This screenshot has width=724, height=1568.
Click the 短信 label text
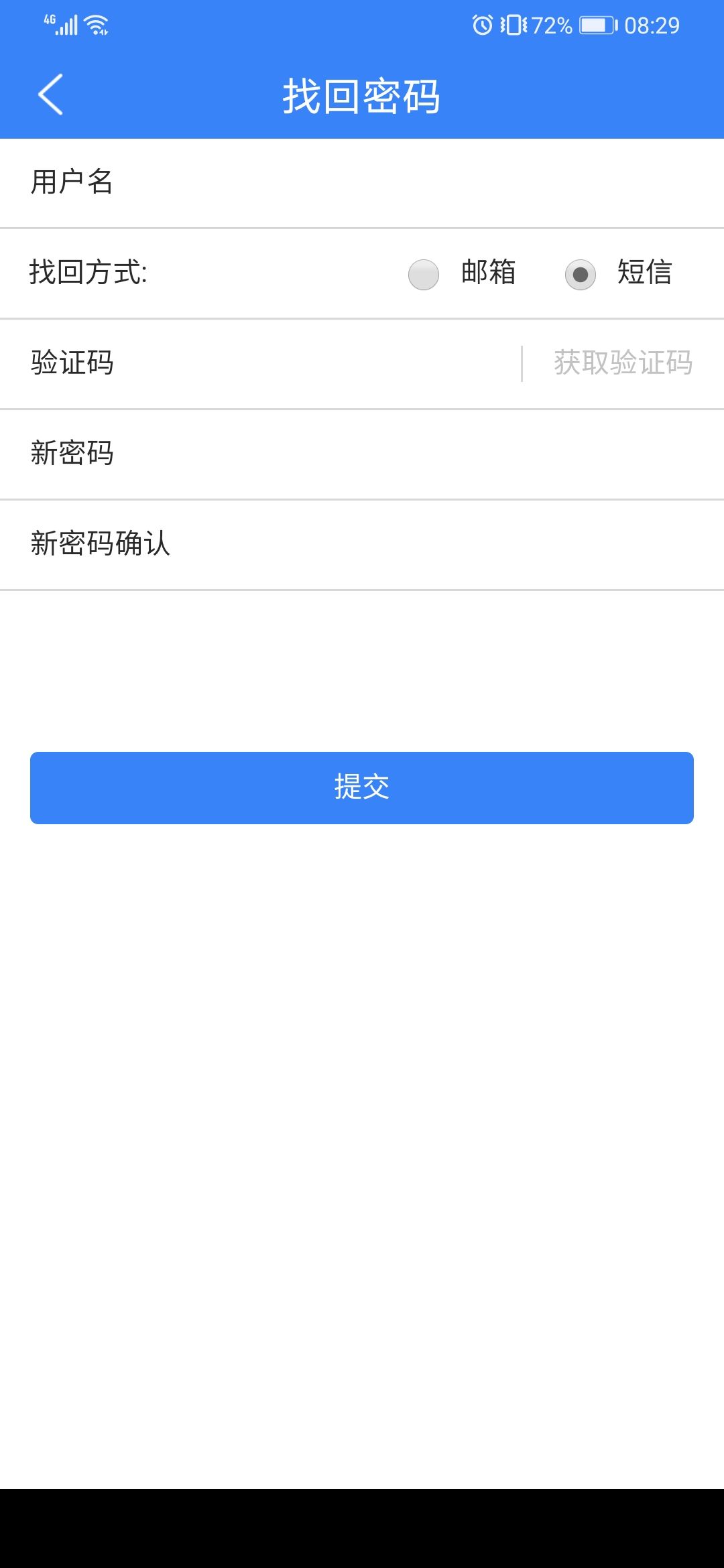[x=645, y=273]
